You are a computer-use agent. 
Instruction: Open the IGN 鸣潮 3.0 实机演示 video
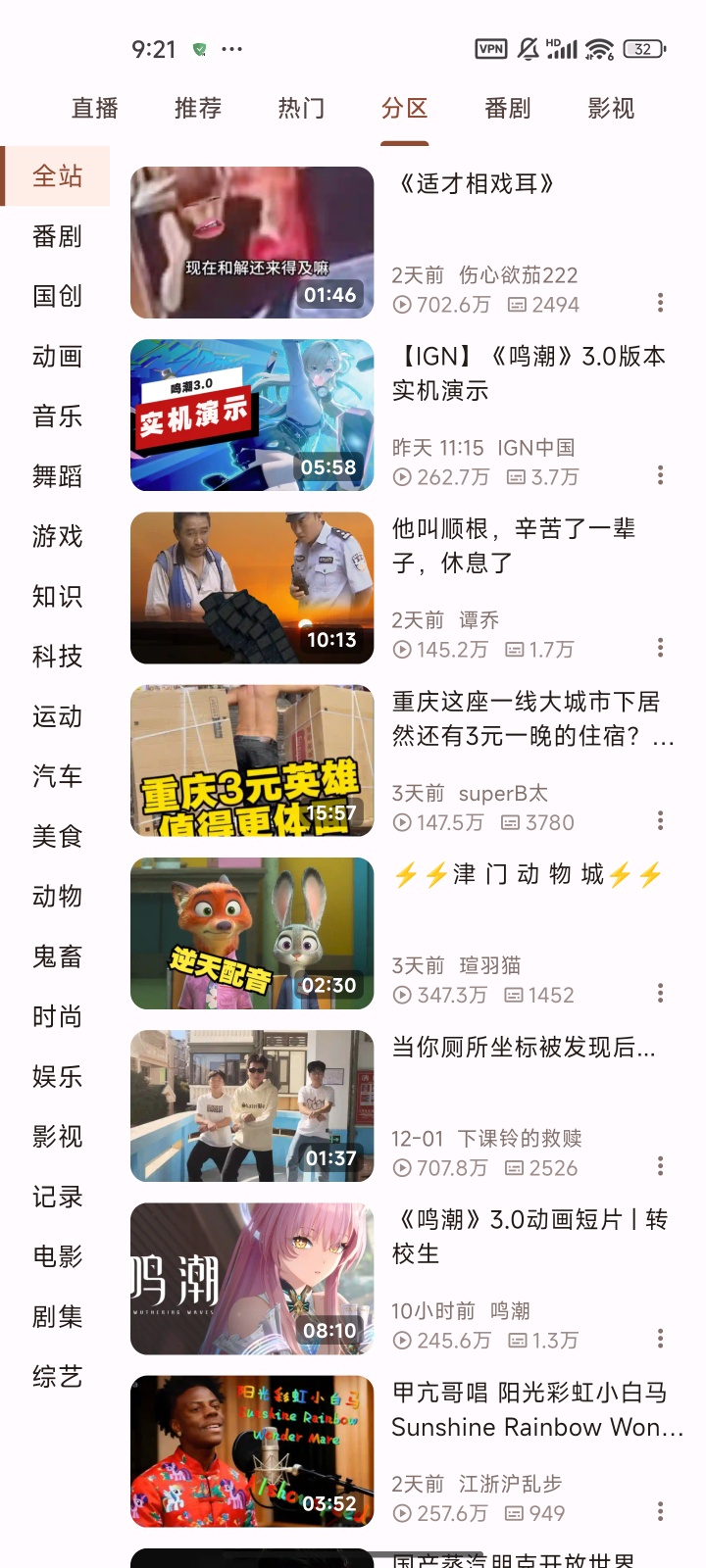(x=252, y=416)
